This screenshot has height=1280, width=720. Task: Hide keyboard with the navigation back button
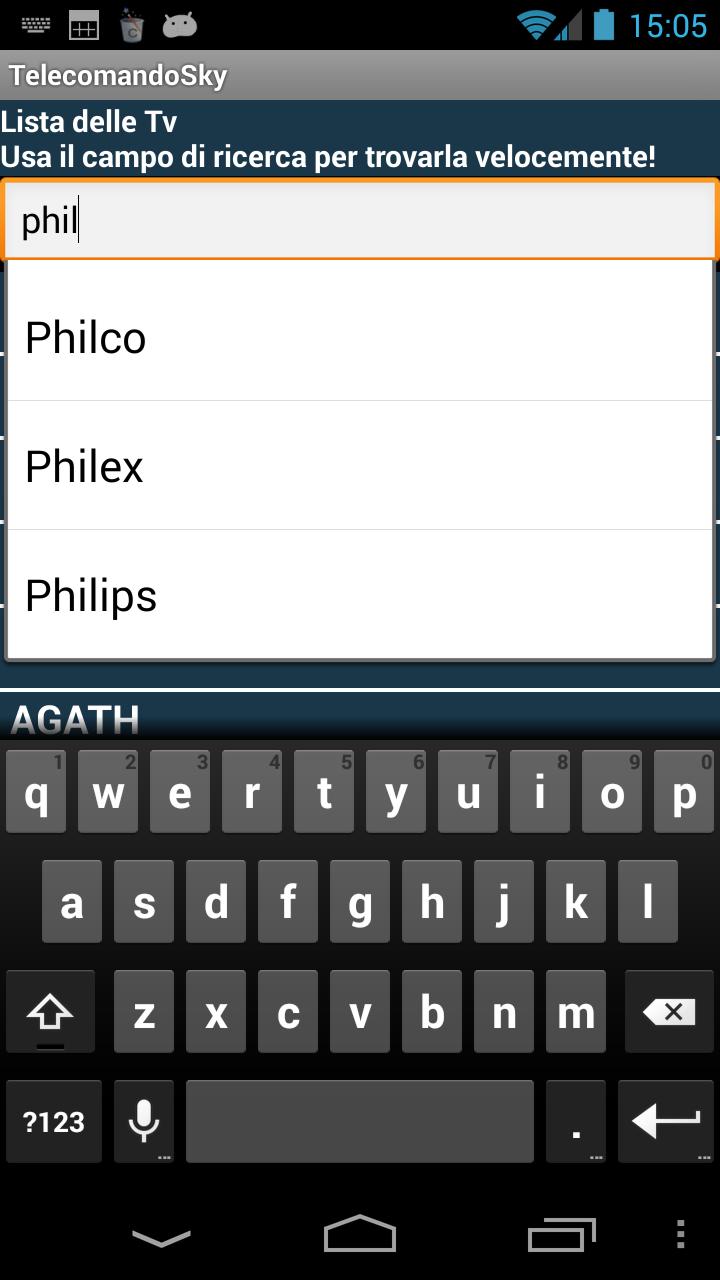coord(161,1238)
